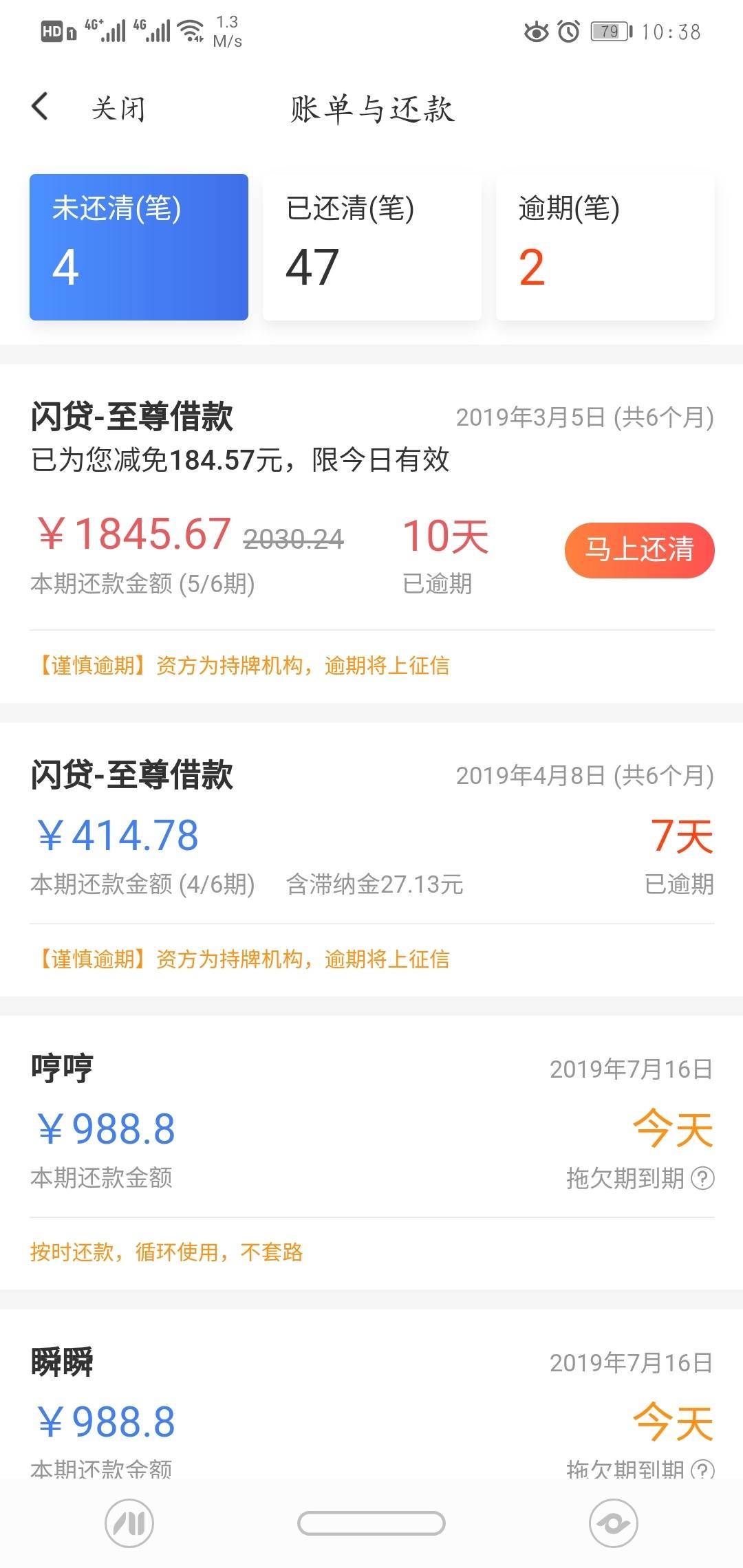
Task: Open the 哼哼 loan card
Action: pos(371,1152)
